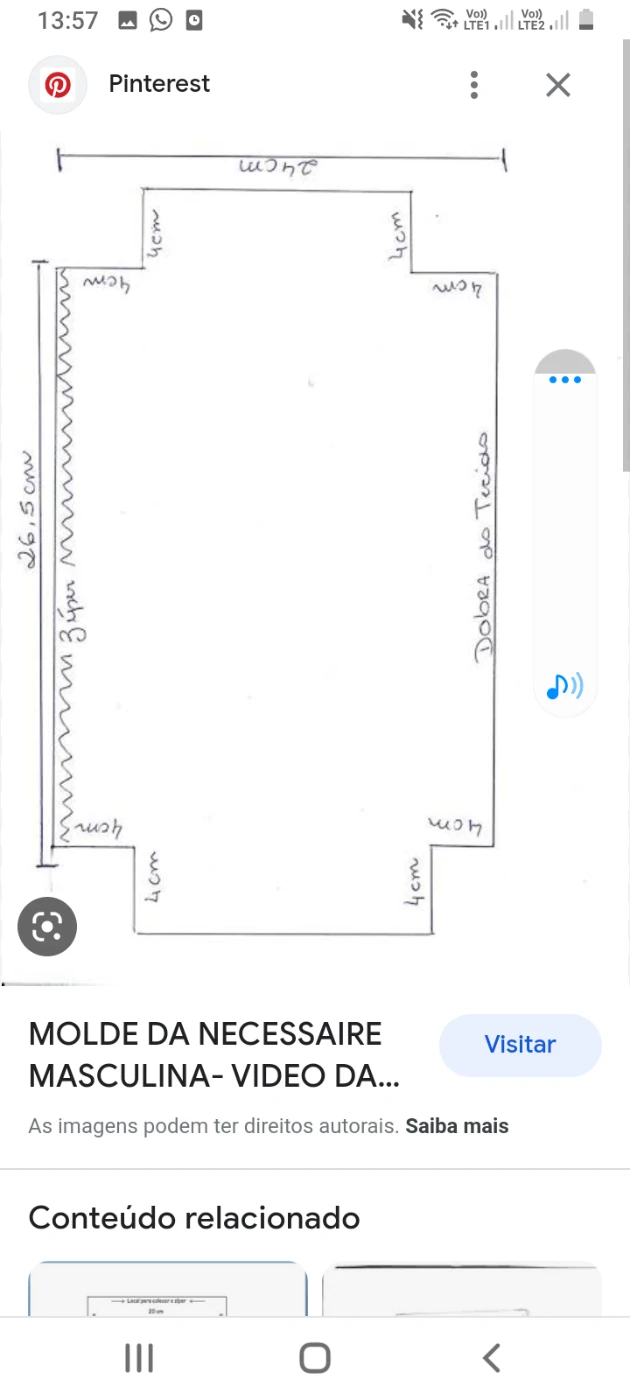Screen dimensions: 630x1400
Task: Open the three-dot overflow menu
Action: tap(474, 85)
